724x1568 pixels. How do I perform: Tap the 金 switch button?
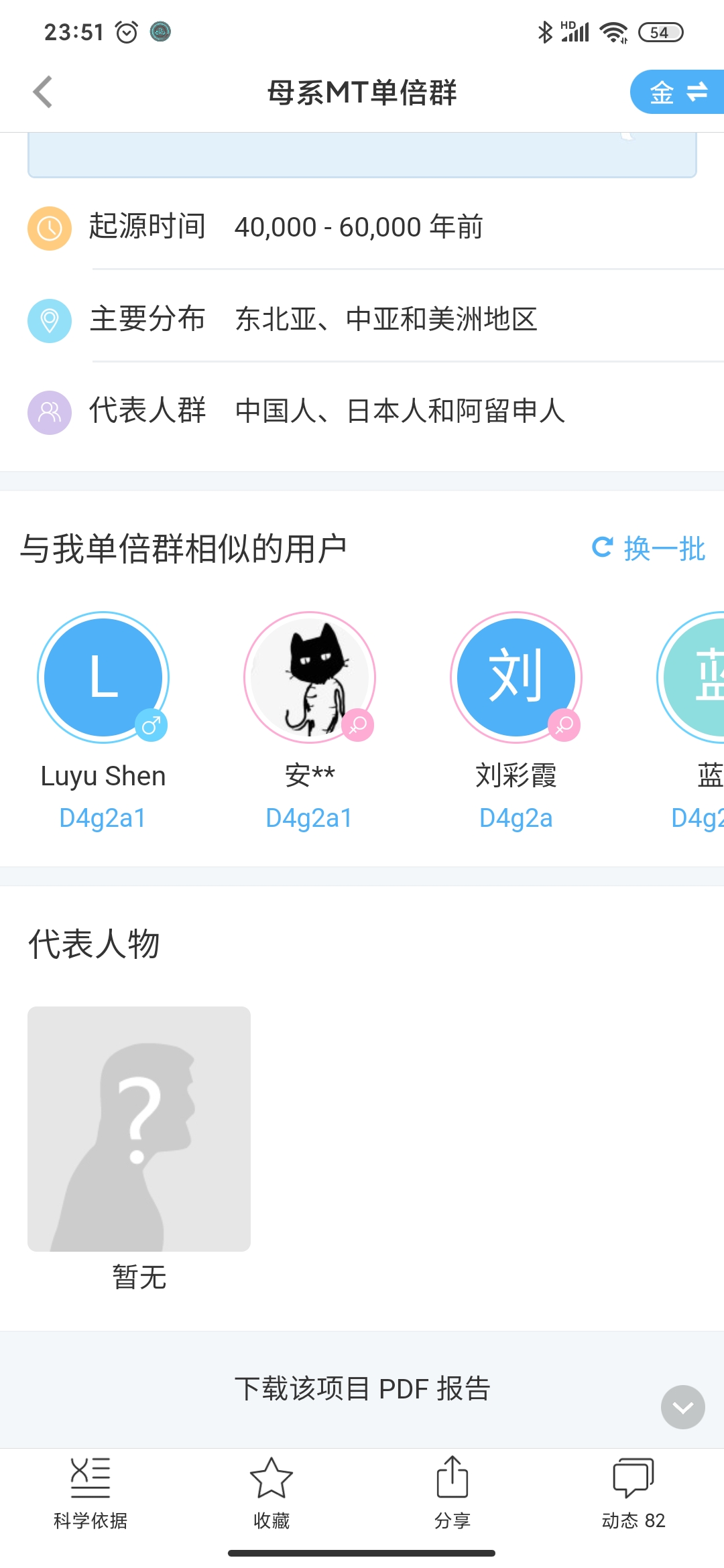[x=677, y=92]
